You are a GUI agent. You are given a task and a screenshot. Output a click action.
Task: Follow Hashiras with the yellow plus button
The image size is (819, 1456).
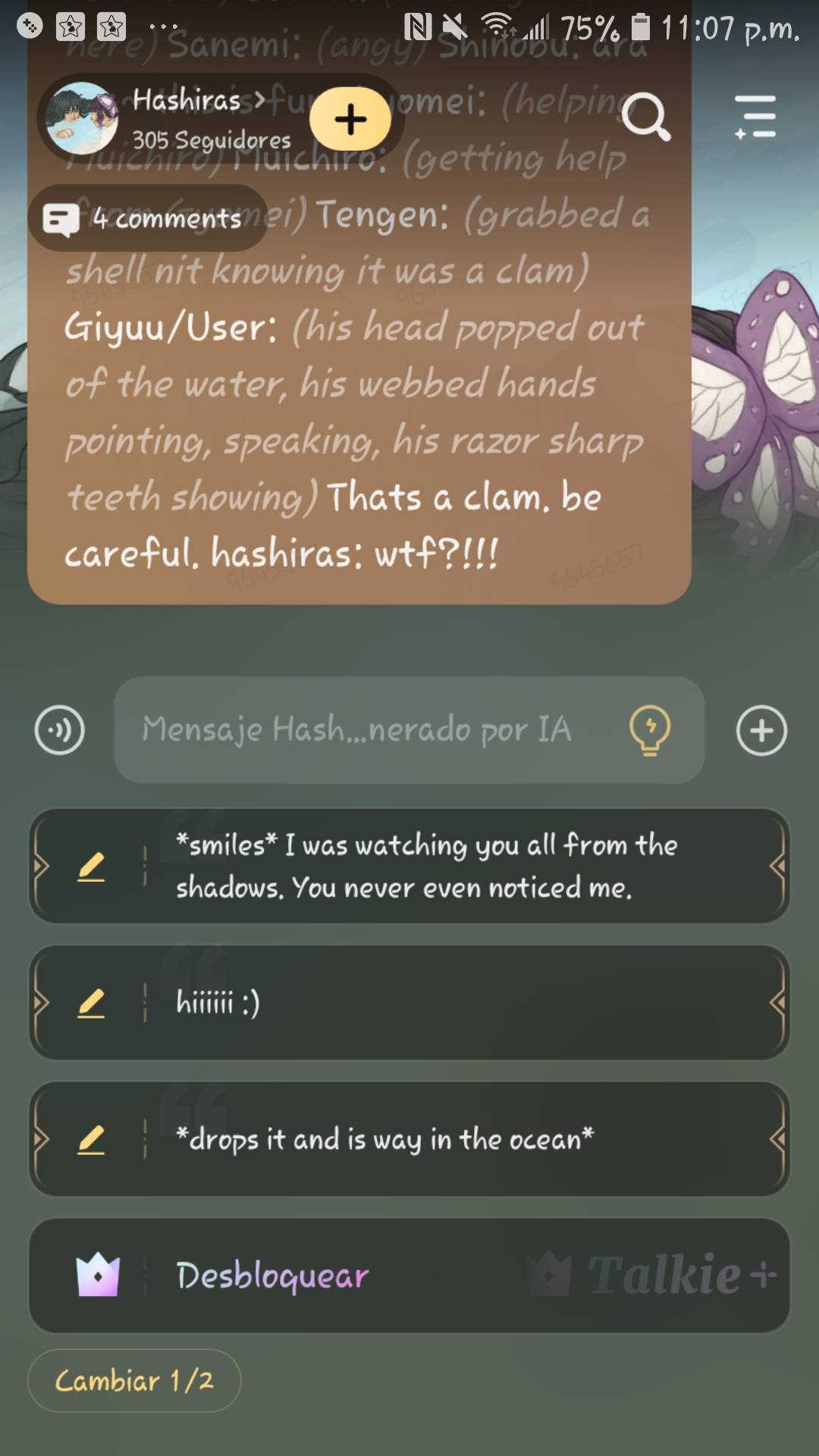coord(350,120)
